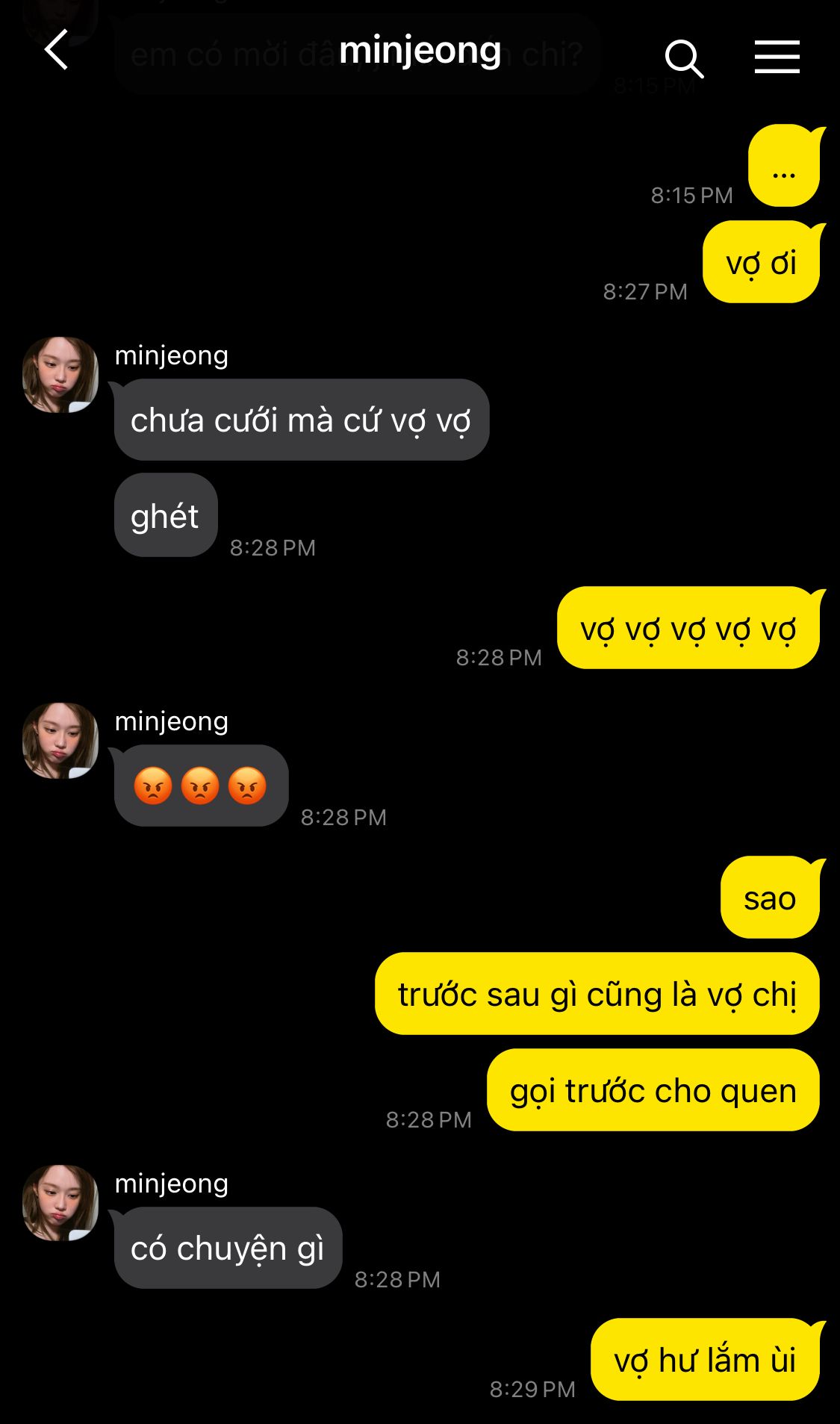Viewport: 840px width, 1424px height.
Task: Search within this conversation
Action: pos(683,58)
